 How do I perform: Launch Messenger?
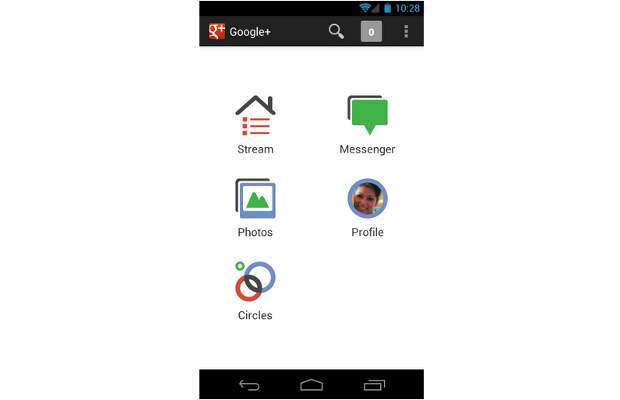pos(367,125)
